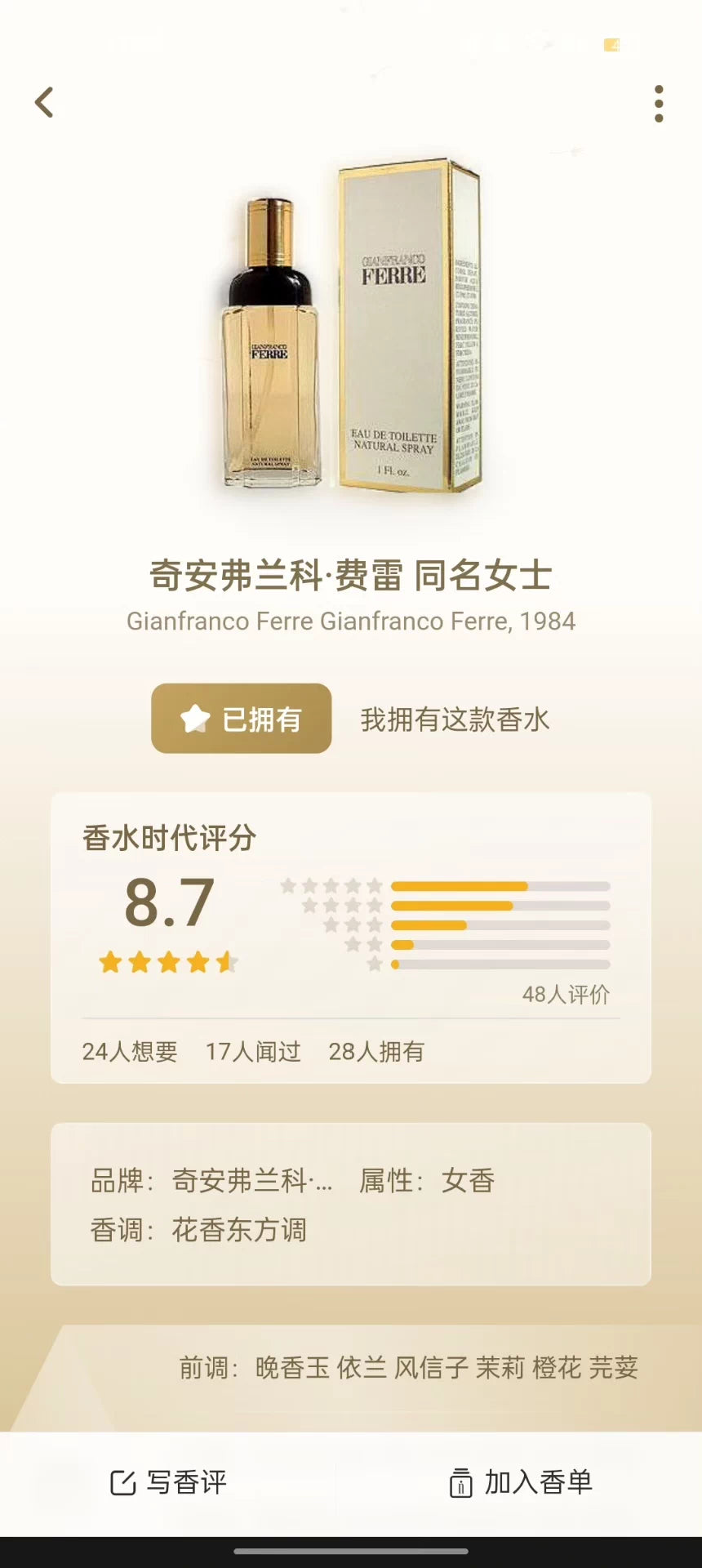702x1568 pixels.
Task: View the 花香东方调 fragrance family
Action: (x=238, y=1230)
